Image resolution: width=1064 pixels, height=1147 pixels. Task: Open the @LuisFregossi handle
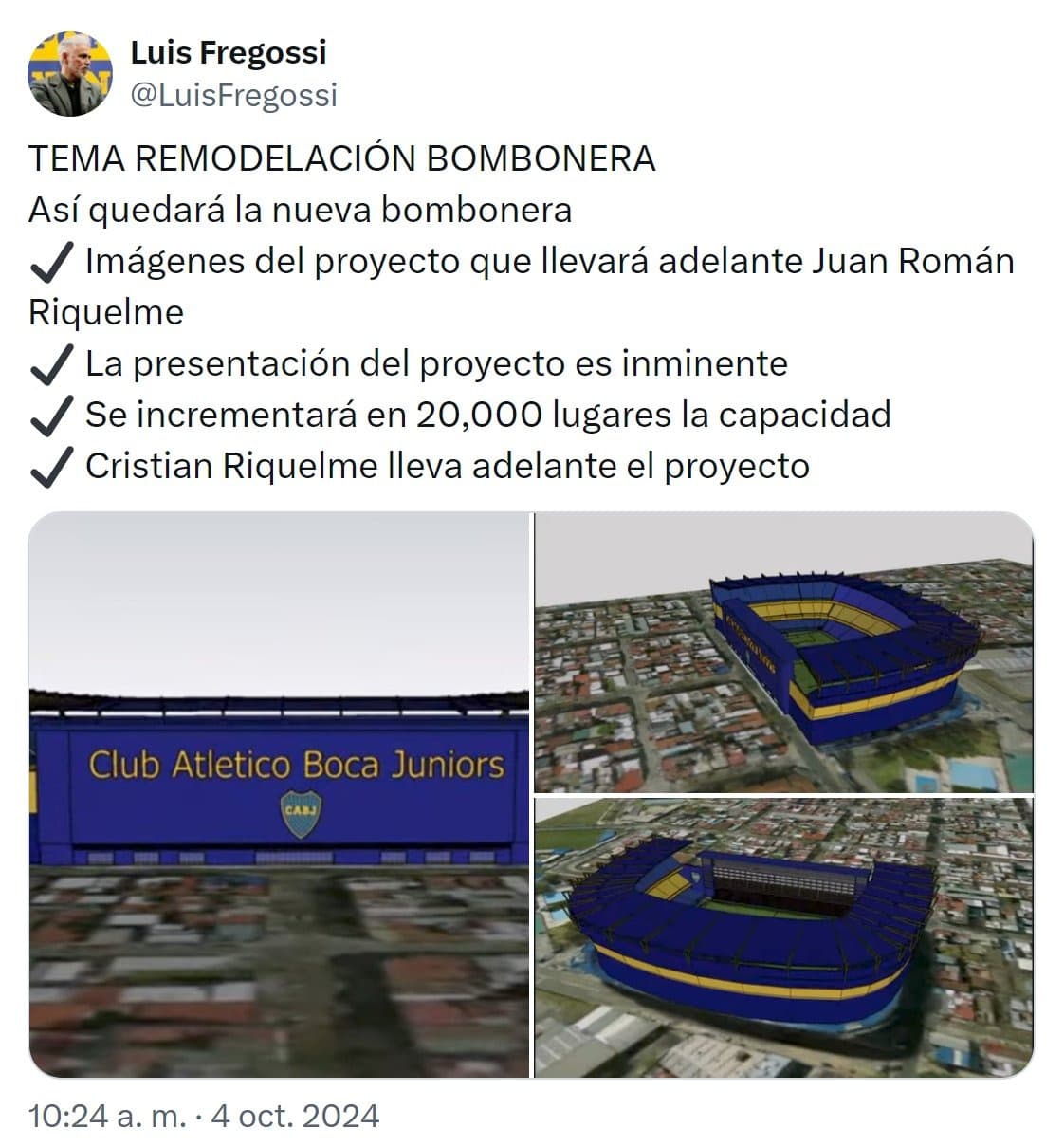coord(233,95)
